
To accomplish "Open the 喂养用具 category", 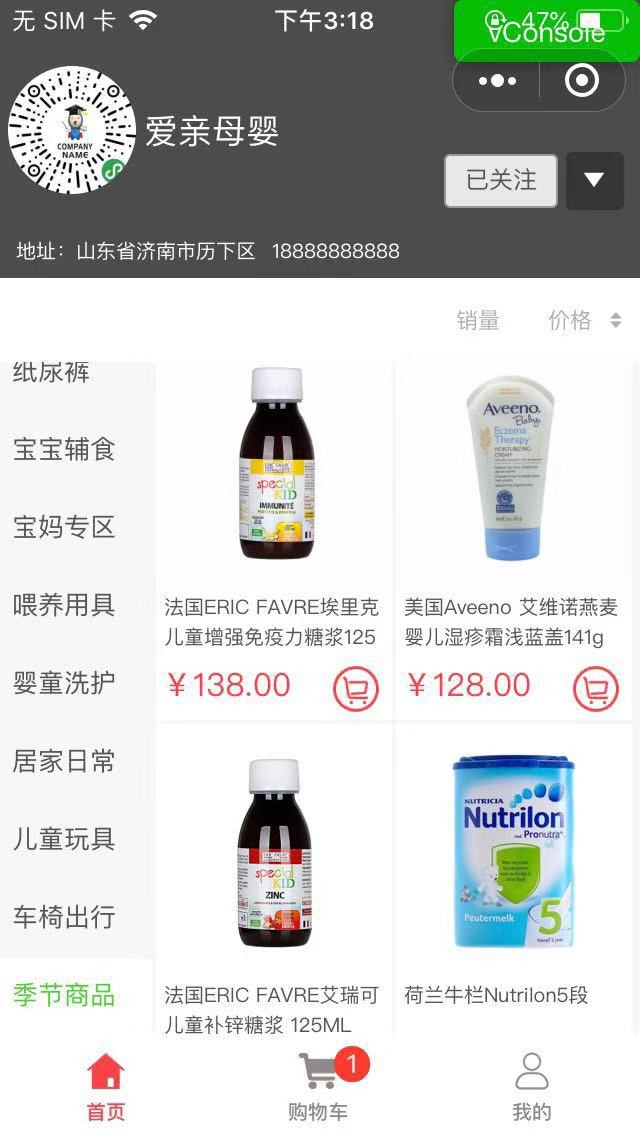I will tap(65, 605).
